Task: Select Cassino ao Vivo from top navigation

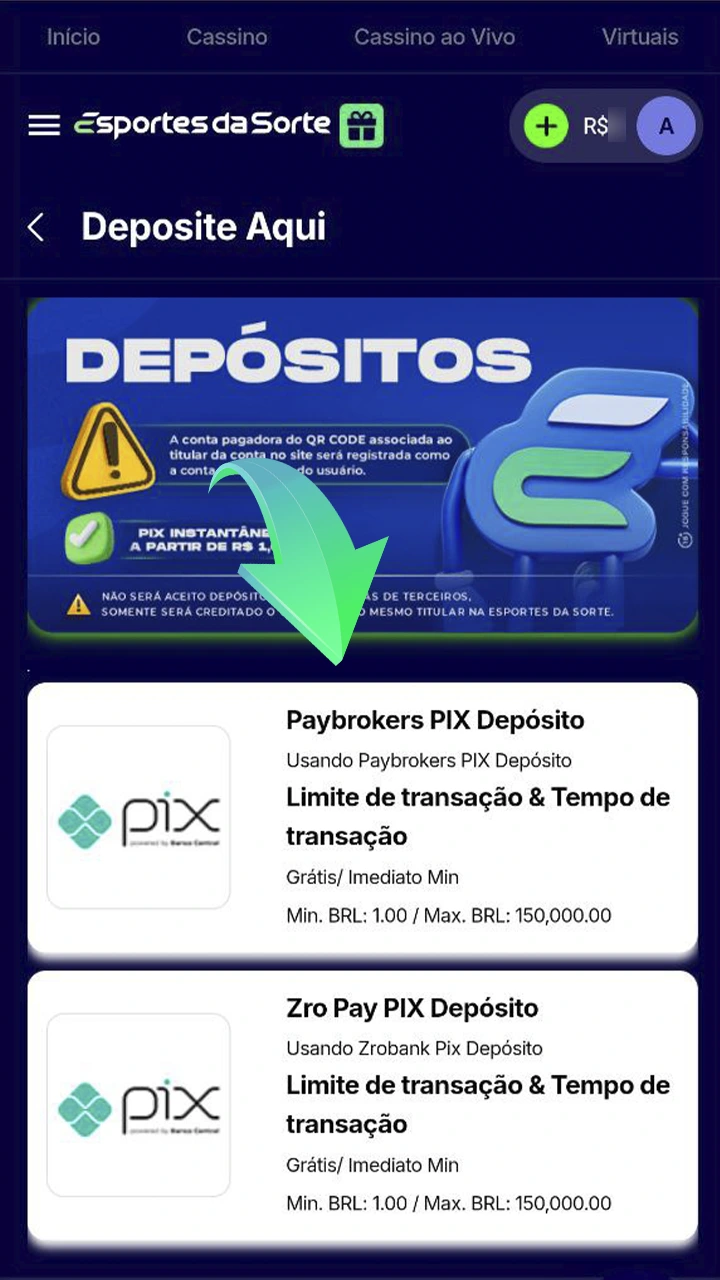Action: point(434,37)
